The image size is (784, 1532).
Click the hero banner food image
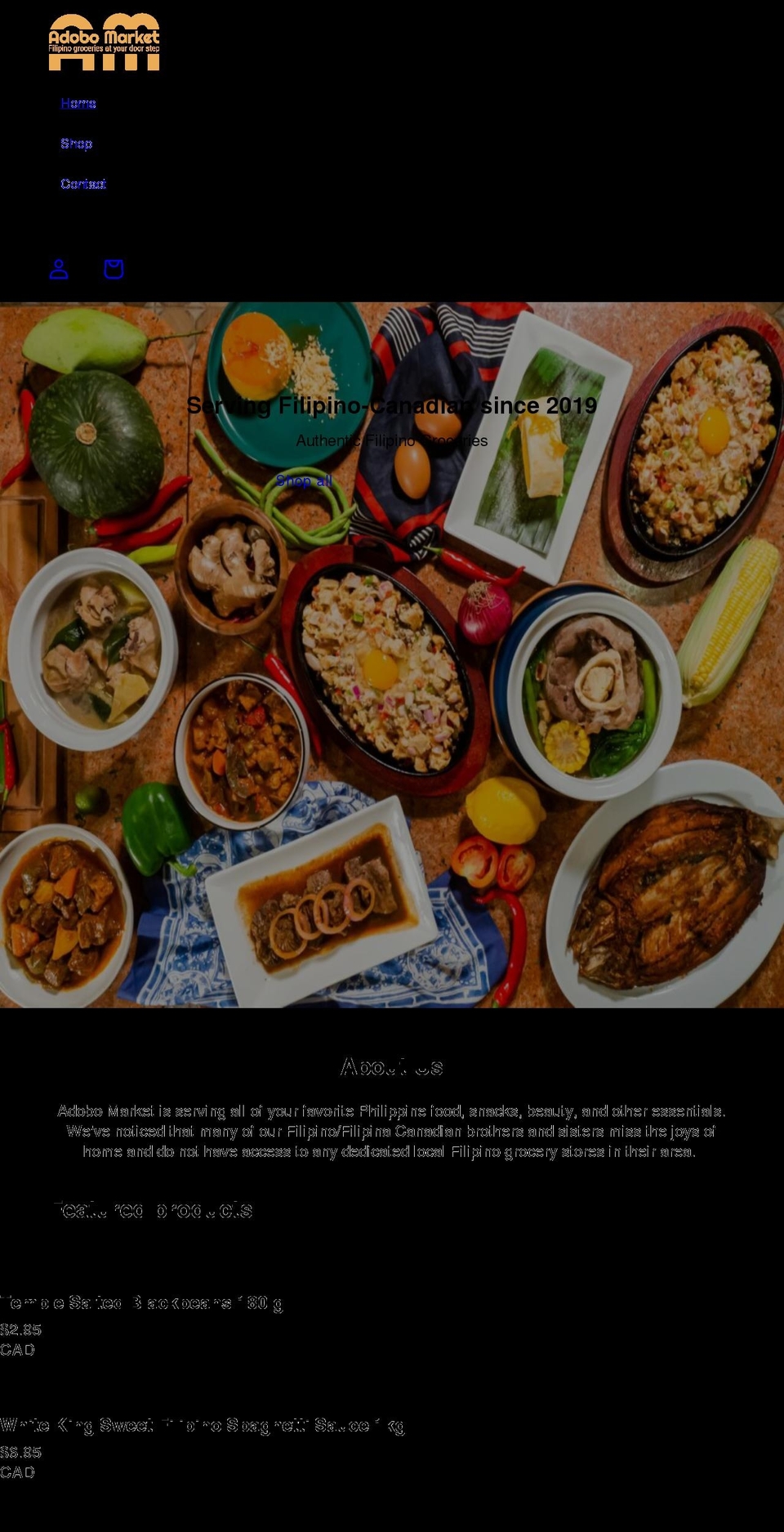392,654
